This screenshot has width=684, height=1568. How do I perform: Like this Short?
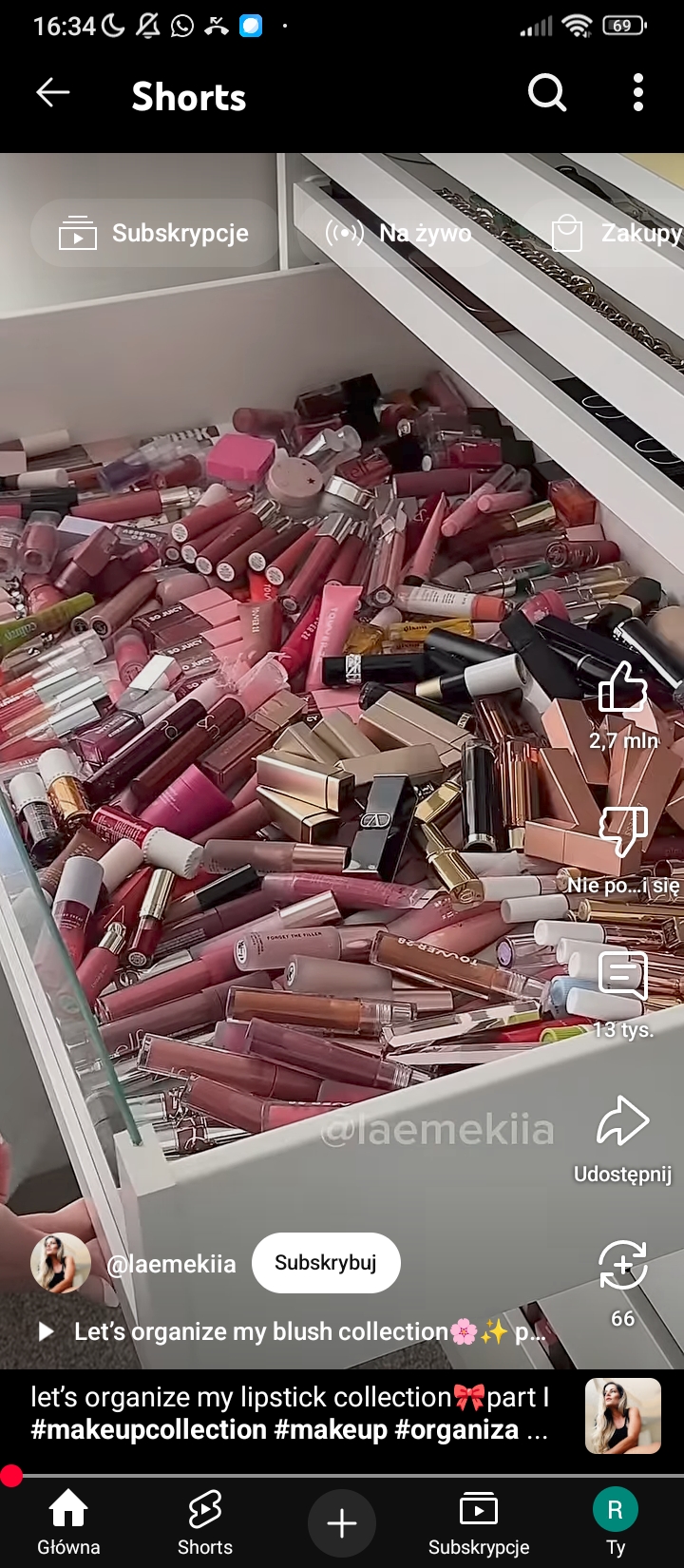pos(623,688)
